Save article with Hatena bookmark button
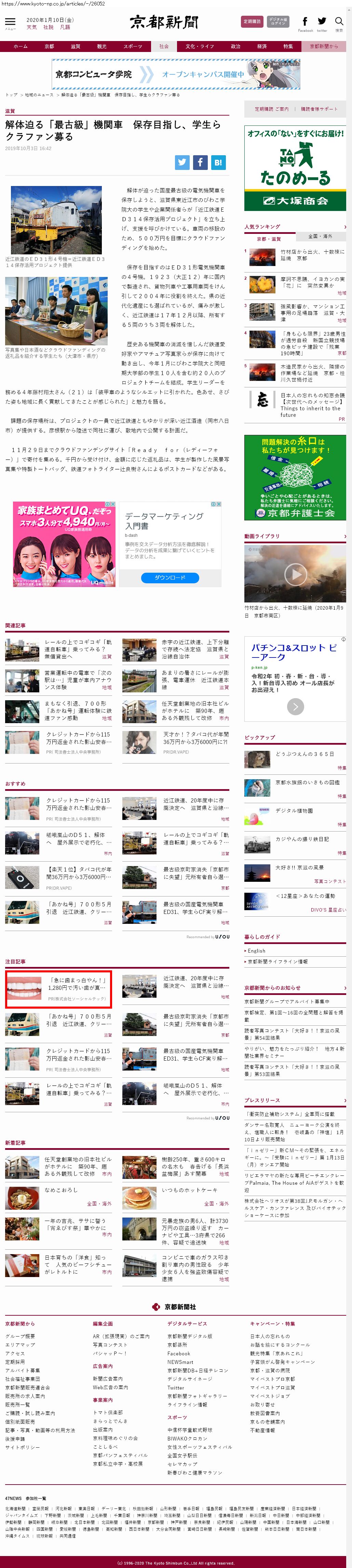Viewport: 352px width, 1568px height. click(218, 162)
